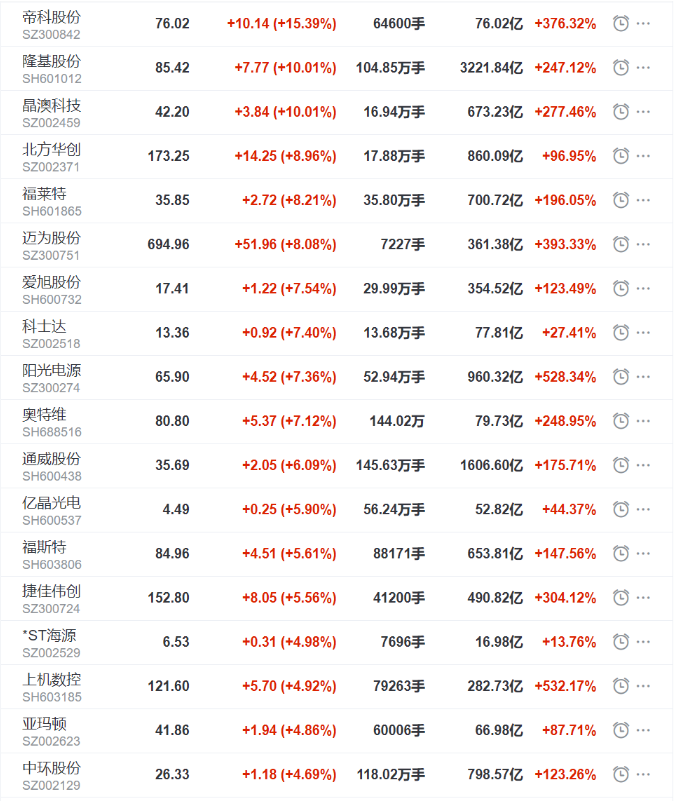Viewport: 676px width, 811px height.
Task: Open the three-dot menu for 捷佳伟创
Action: (x=643, y=597)
